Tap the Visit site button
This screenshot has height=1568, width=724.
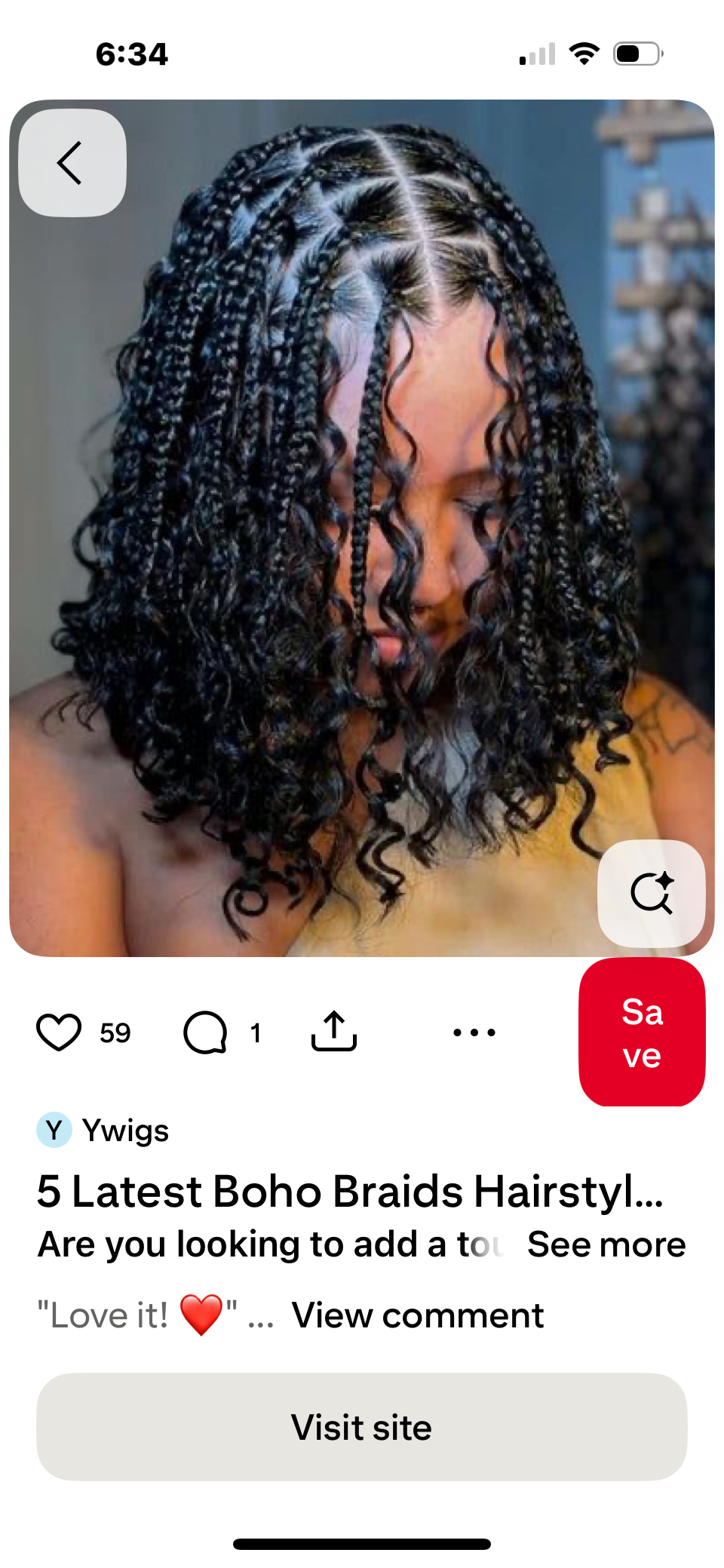coord(362,1427)
